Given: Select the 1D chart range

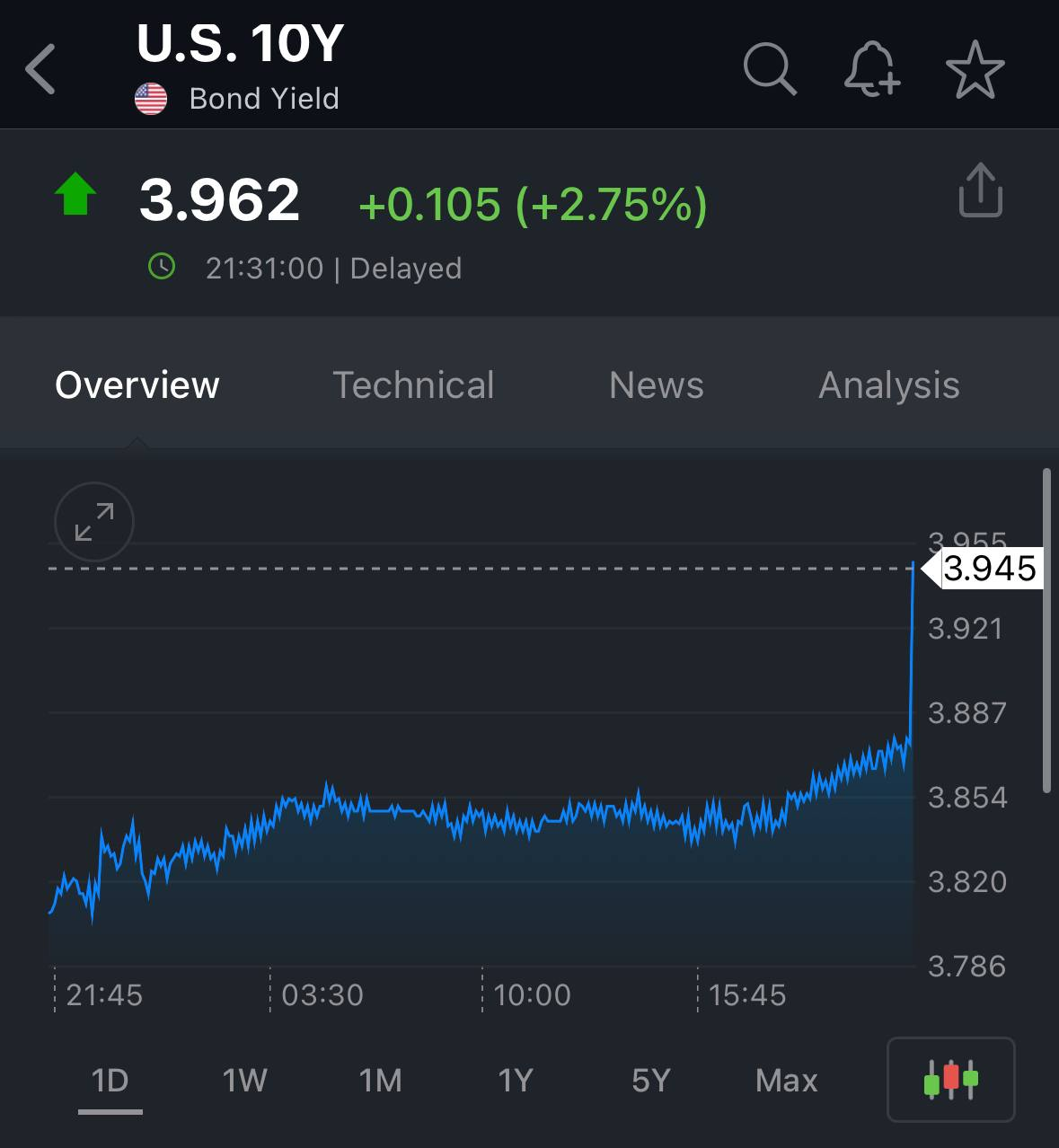Looking at the screenshot, I should coord(110,1080).
